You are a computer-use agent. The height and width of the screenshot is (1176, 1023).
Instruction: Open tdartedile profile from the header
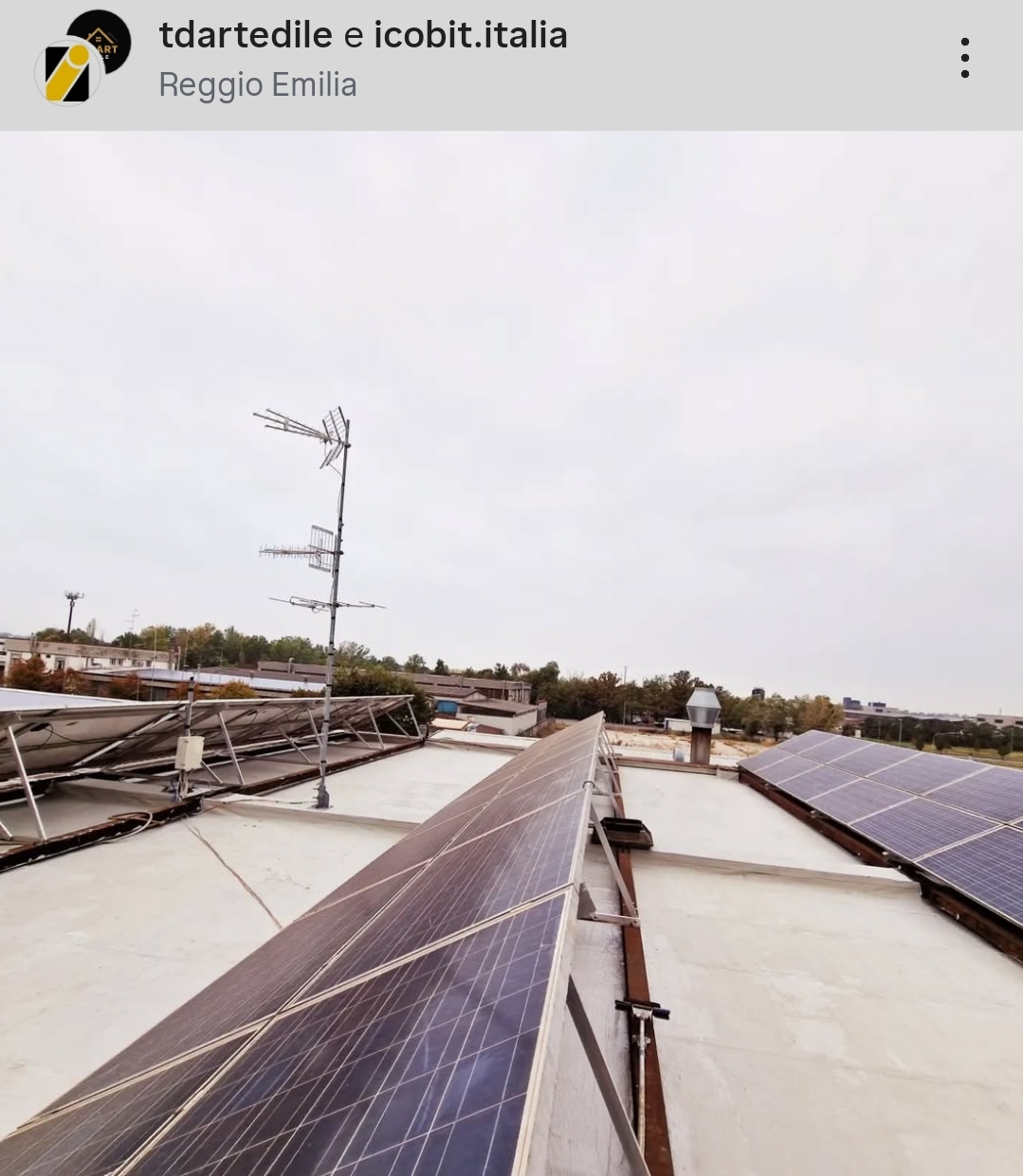click(245, 36)
